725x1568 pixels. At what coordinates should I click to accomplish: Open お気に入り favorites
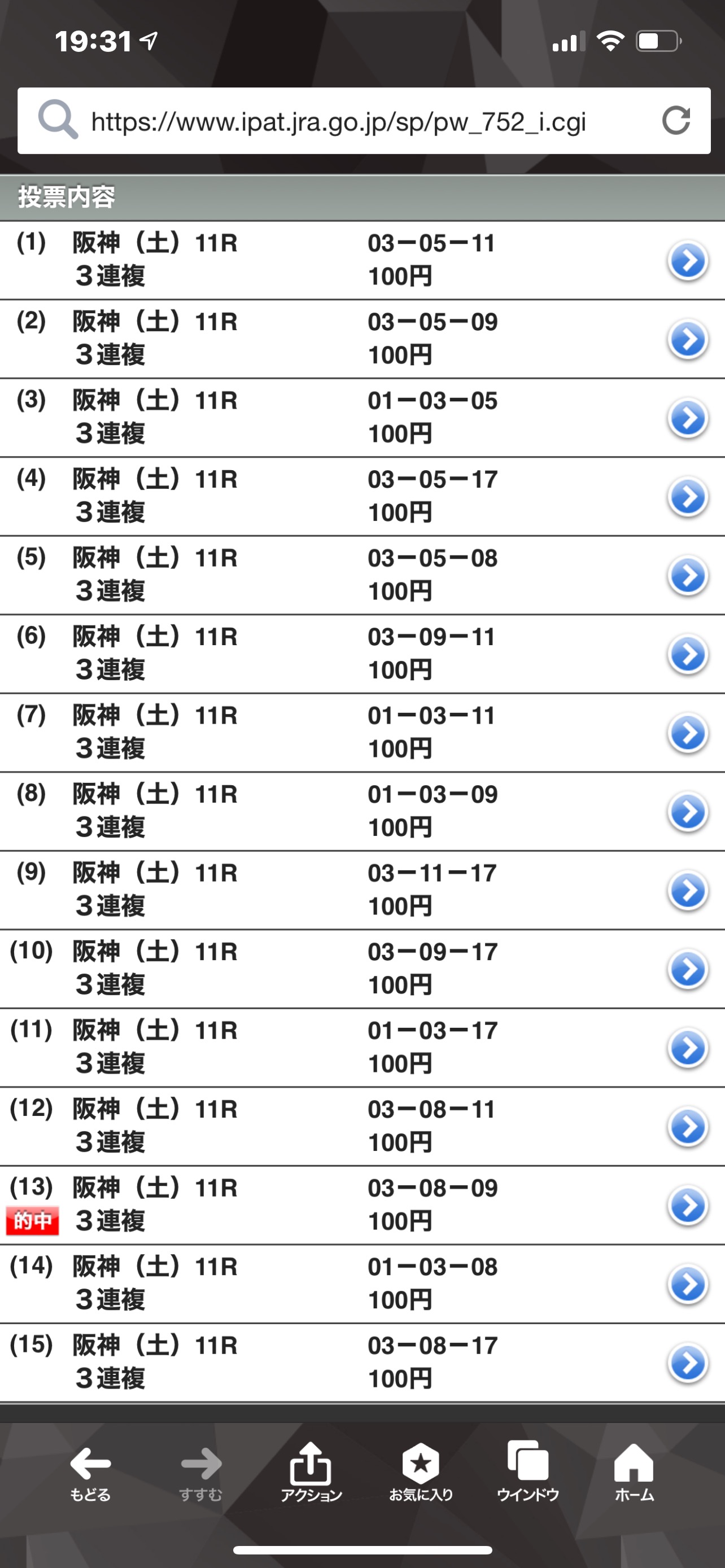[x=421, y=1472]
